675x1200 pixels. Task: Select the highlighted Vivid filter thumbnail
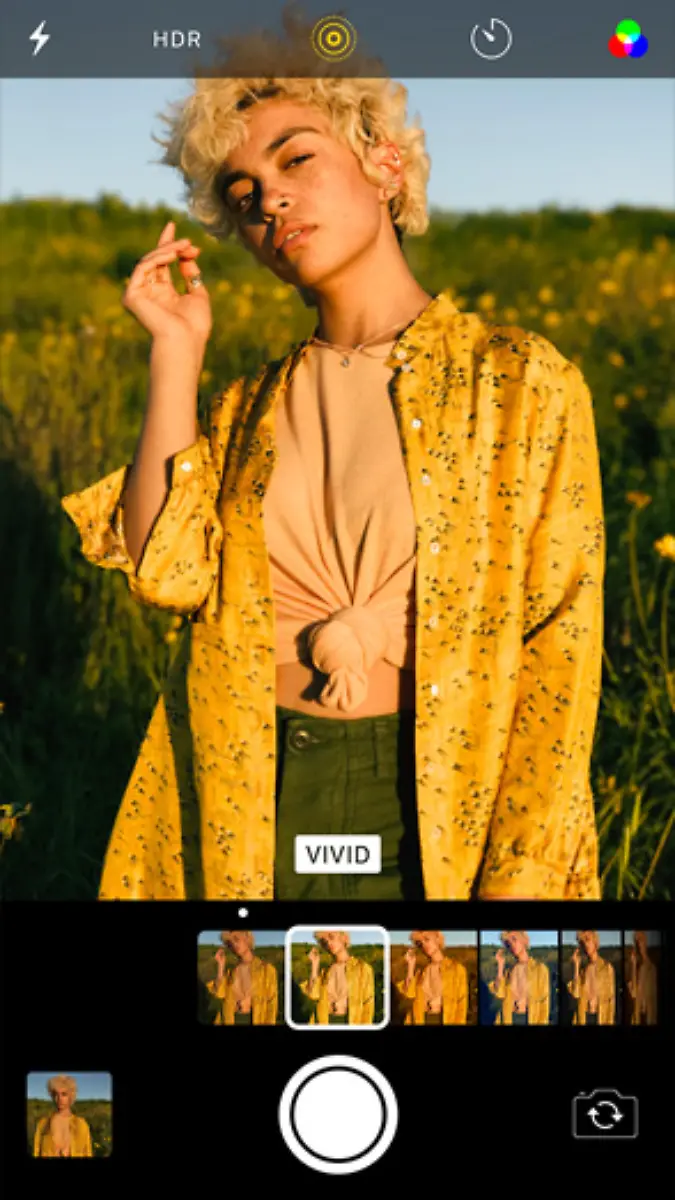click(x=337, y=977)
